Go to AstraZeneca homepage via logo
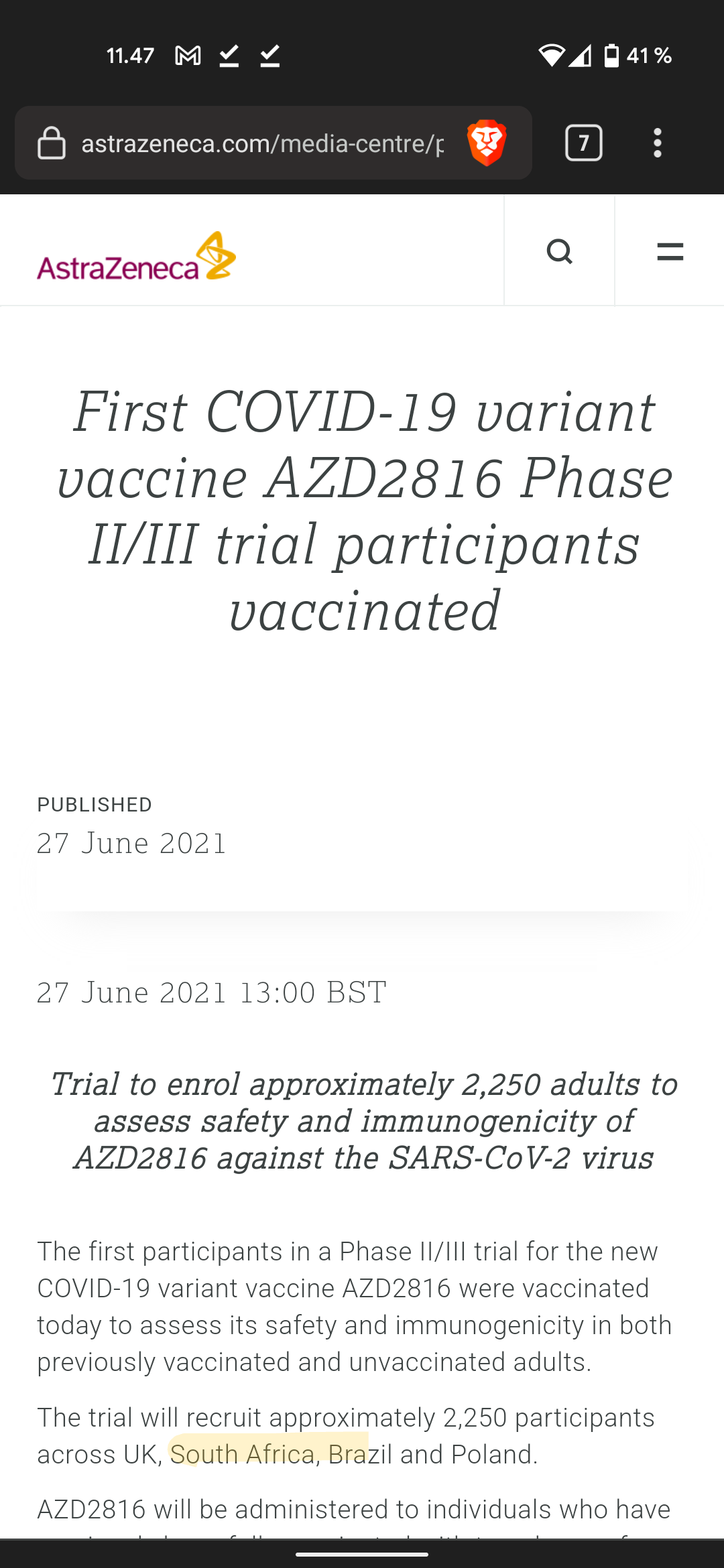 [137, 257]
